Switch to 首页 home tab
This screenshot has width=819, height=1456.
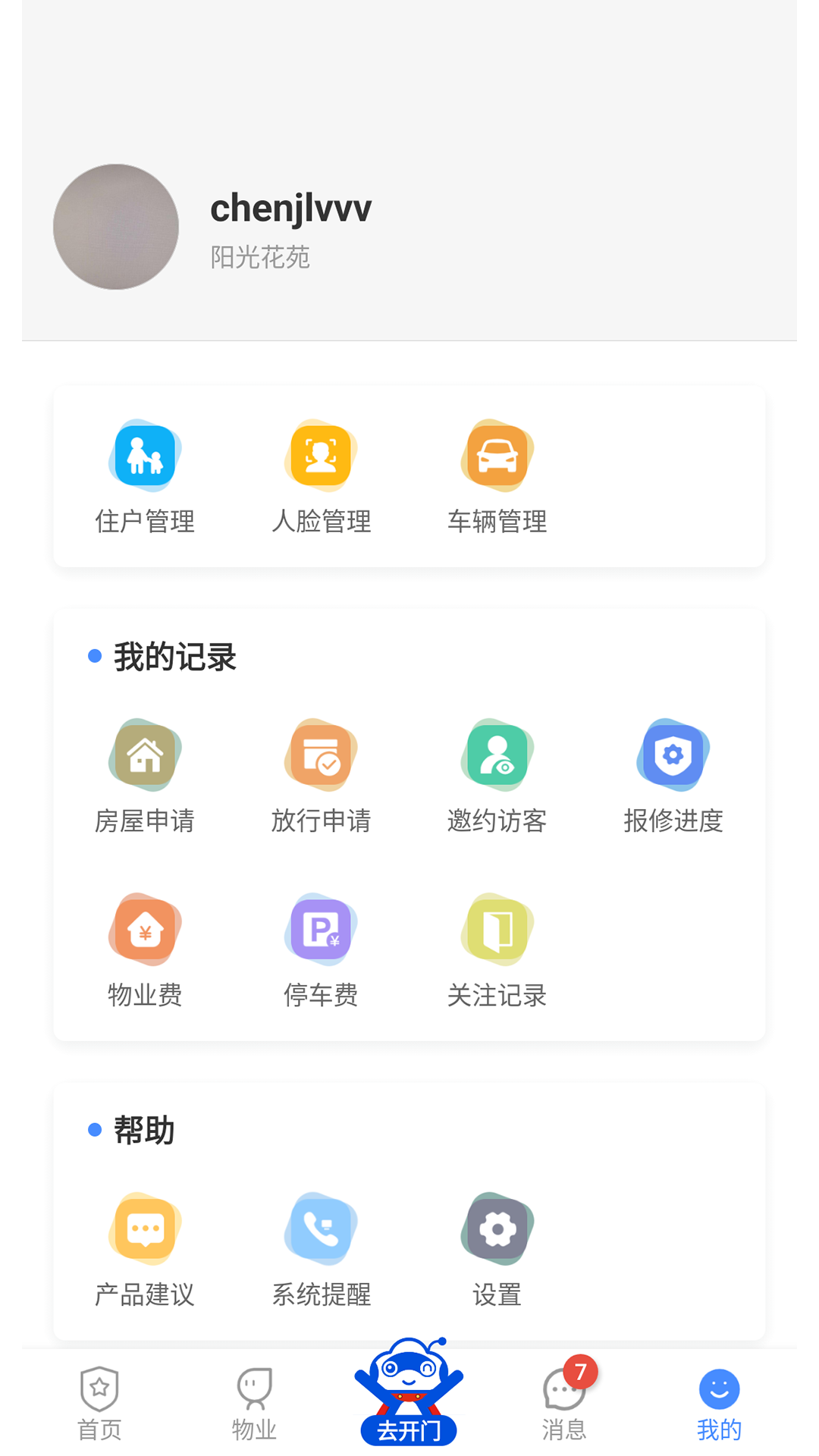[99, 1403]
